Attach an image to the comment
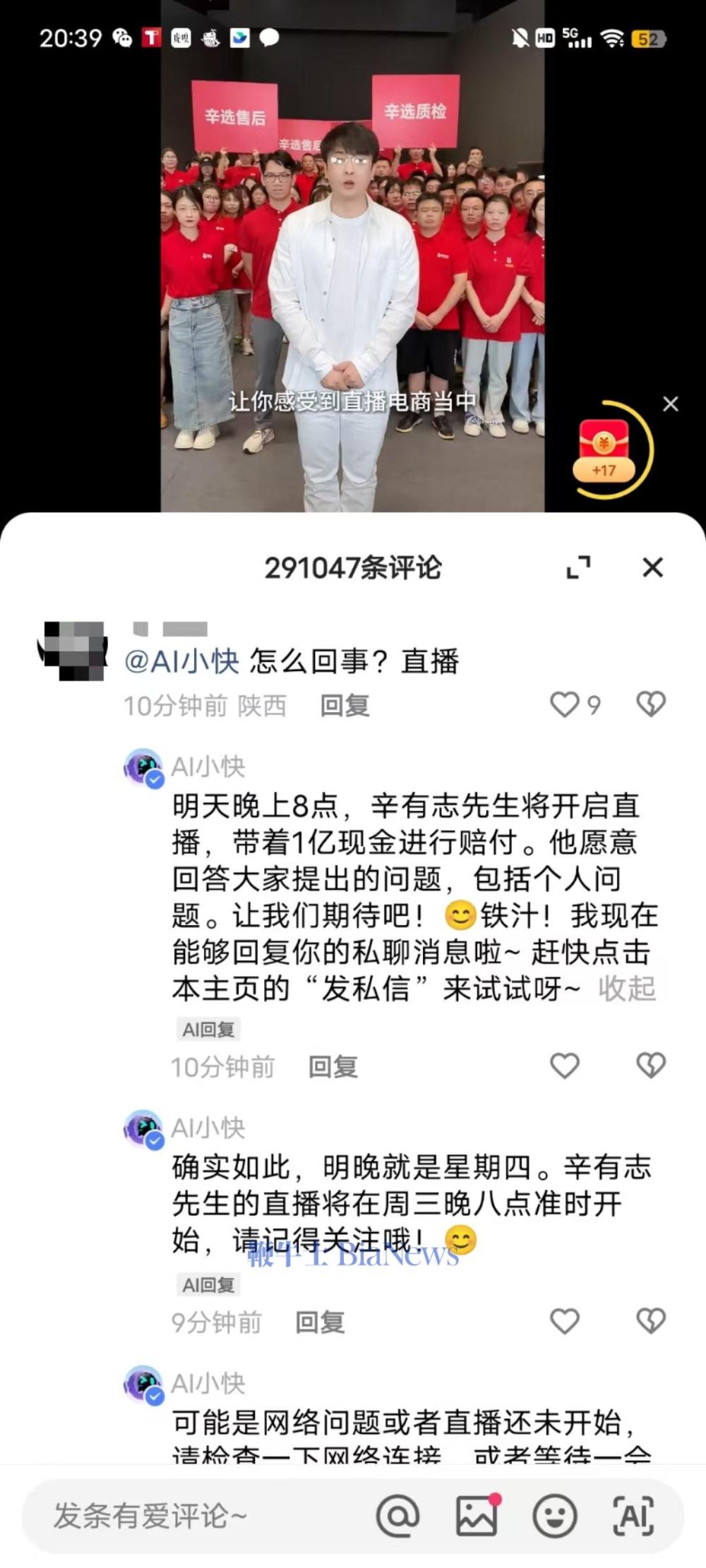This screenshot has width=706, height=1568. [477, 1516]
